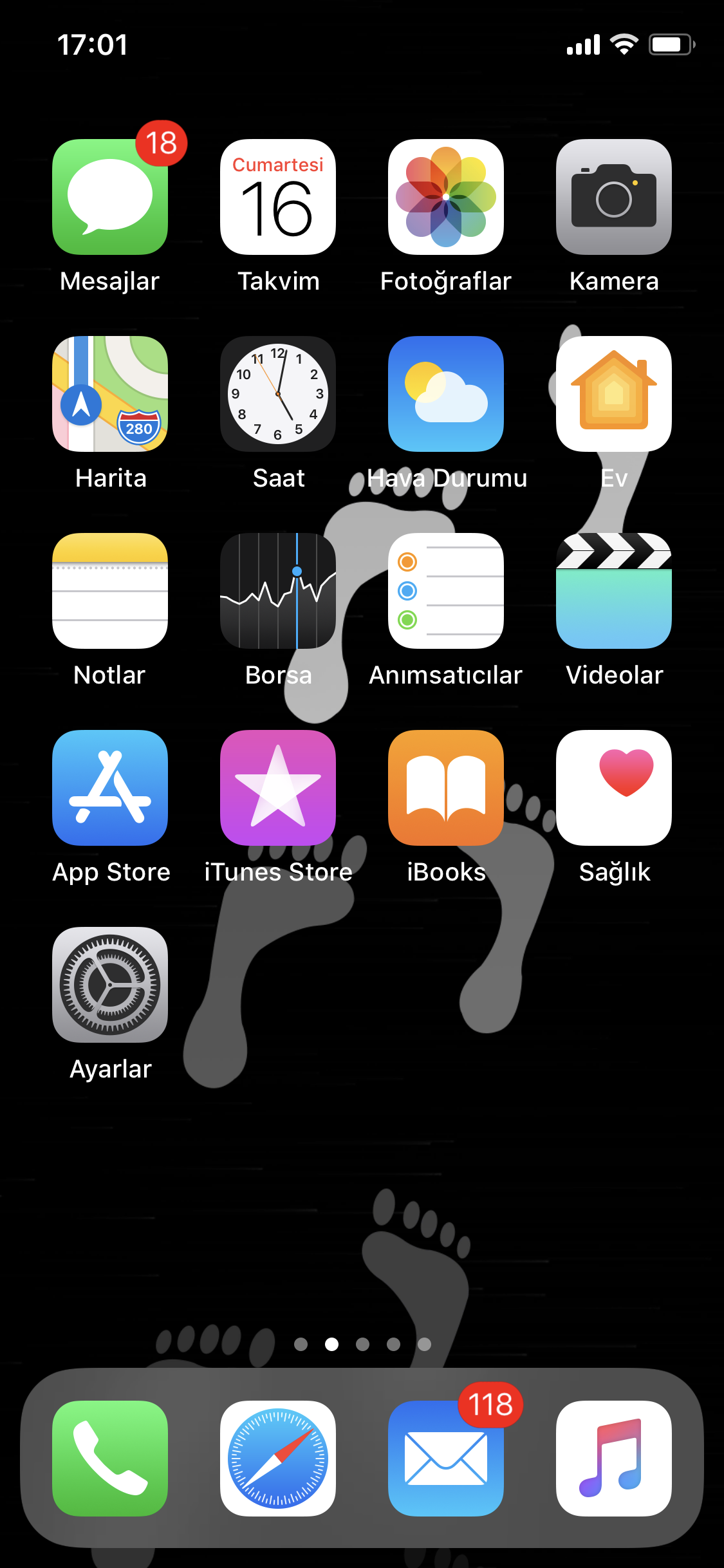Viewport: 724px width, 1568px height.
Task: Open the Videolar app
Action: pos(614,591)
